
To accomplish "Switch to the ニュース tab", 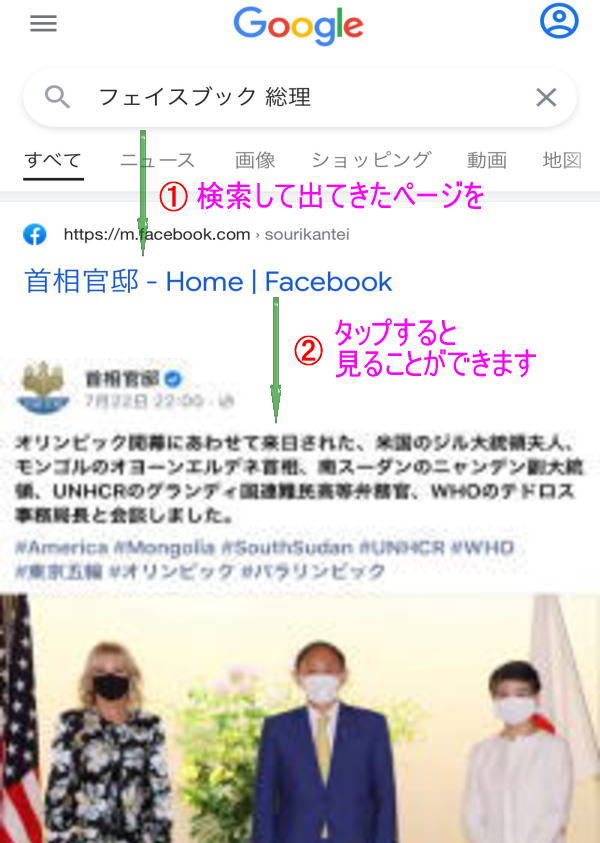I will pyautogui.click(x=157, y=160).
